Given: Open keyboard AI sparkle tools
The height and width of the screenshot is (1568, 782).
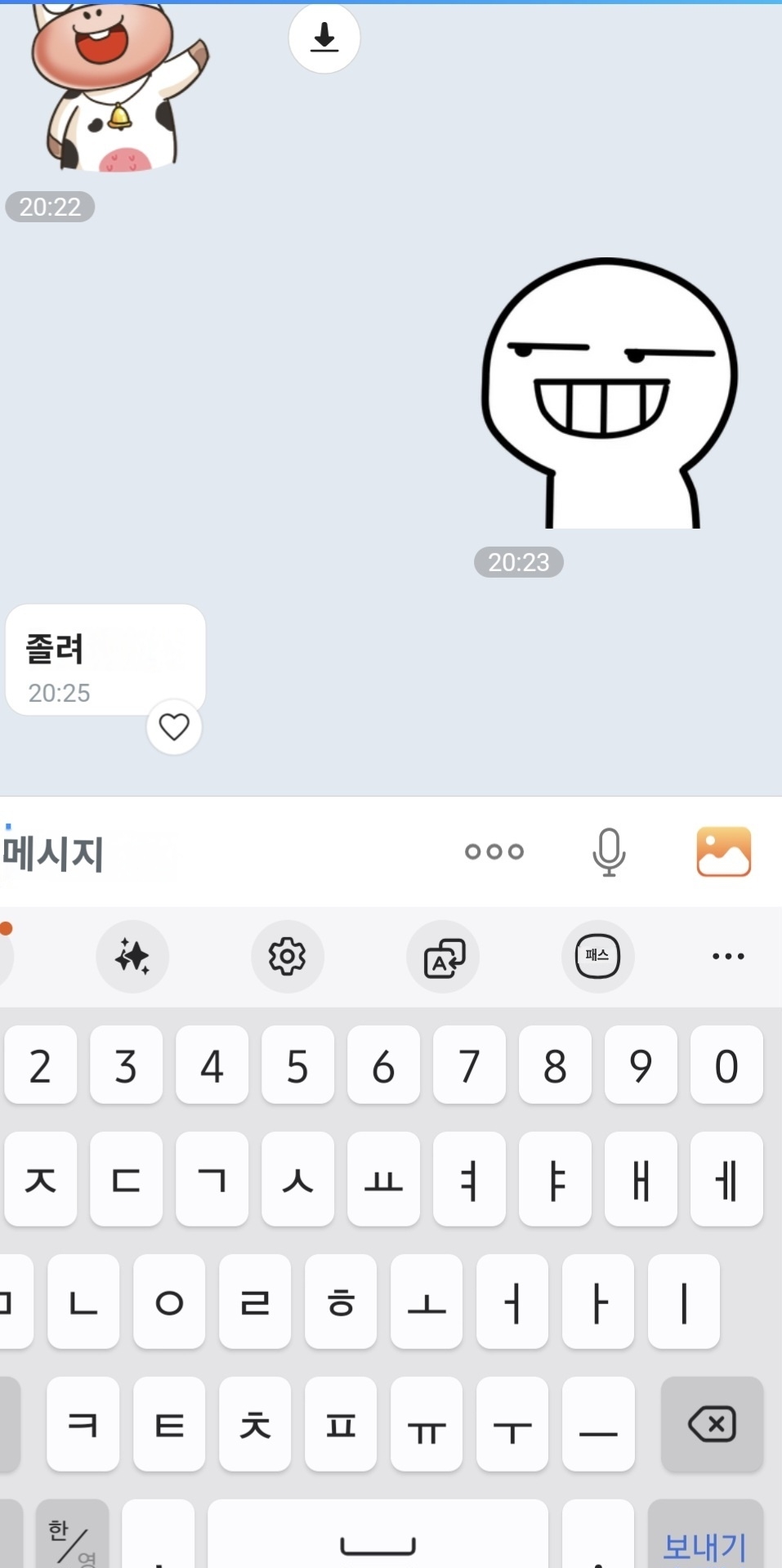Looking at the screenshot, I should 132,956.
